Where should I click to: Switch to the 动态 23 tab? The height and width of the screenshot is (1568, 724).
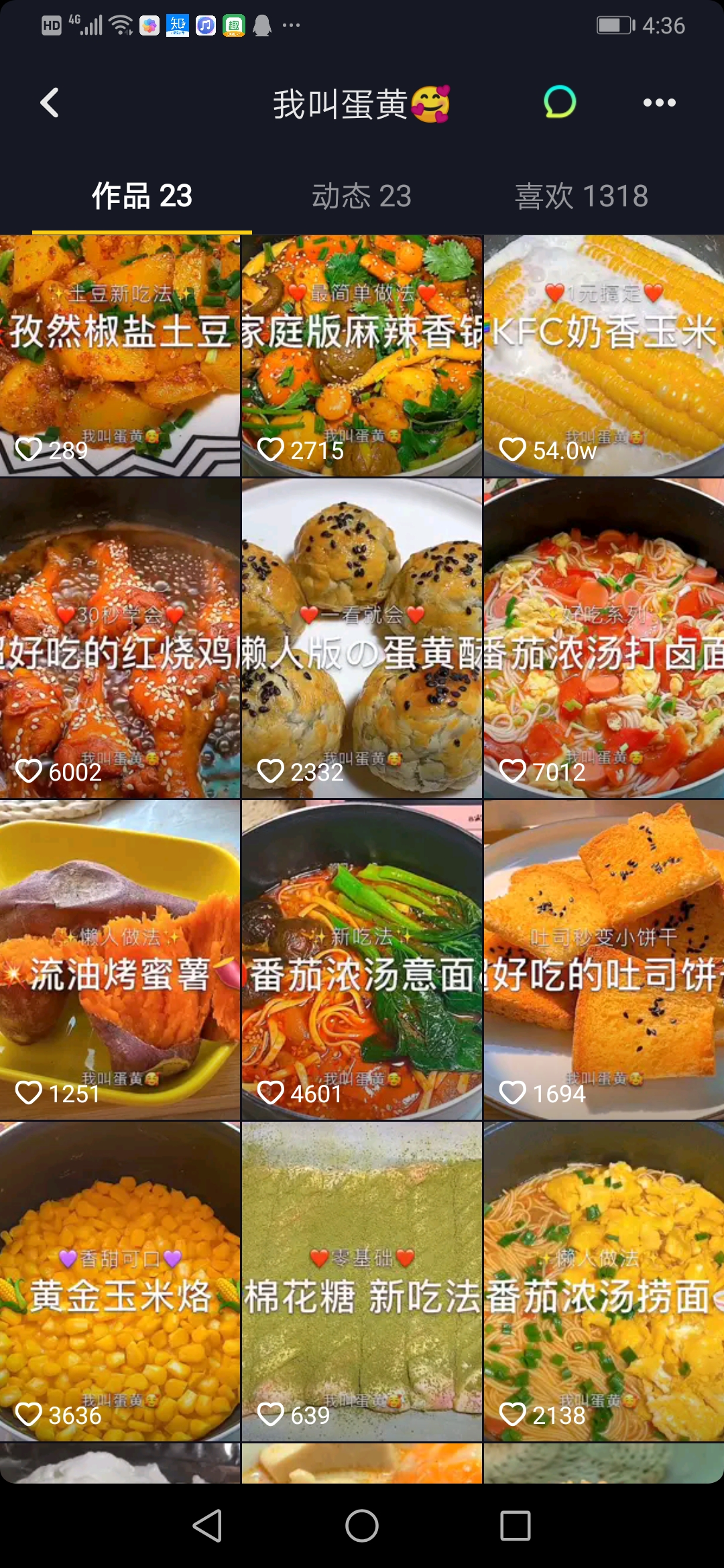coord(362,196)
